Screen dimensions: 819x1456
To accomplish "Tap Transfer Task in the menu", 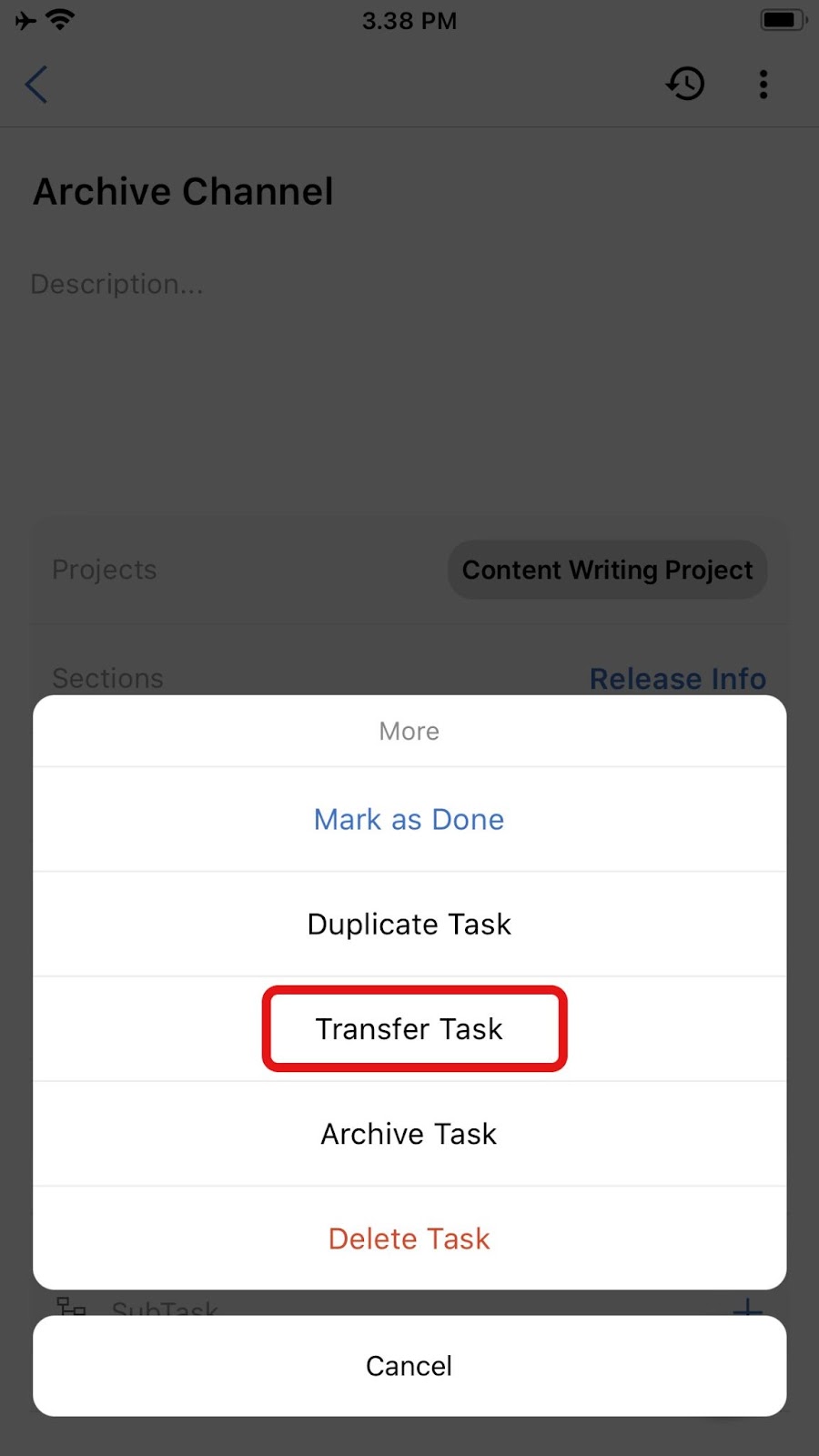I will pos(409,1028).
